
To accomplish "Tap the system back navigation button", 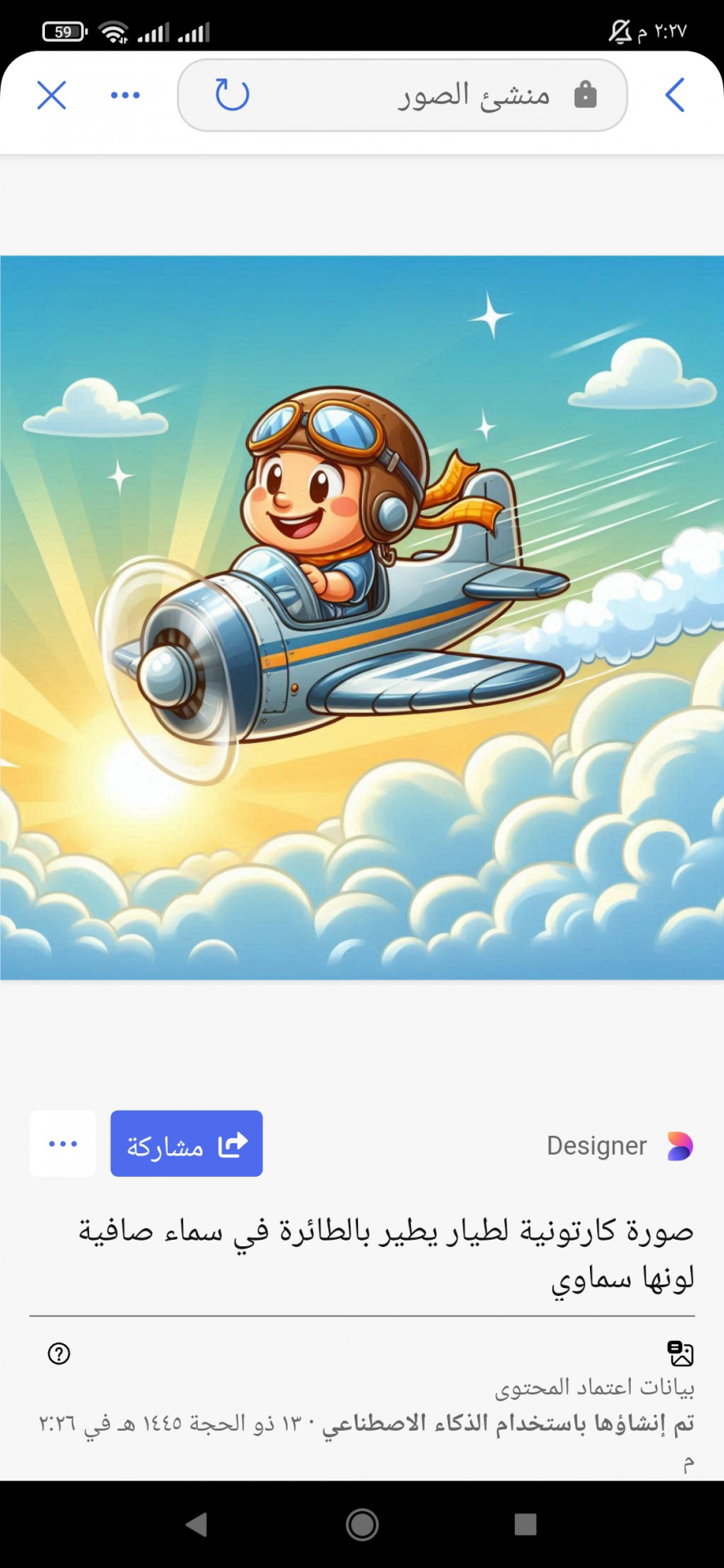I will point(197,1524).
